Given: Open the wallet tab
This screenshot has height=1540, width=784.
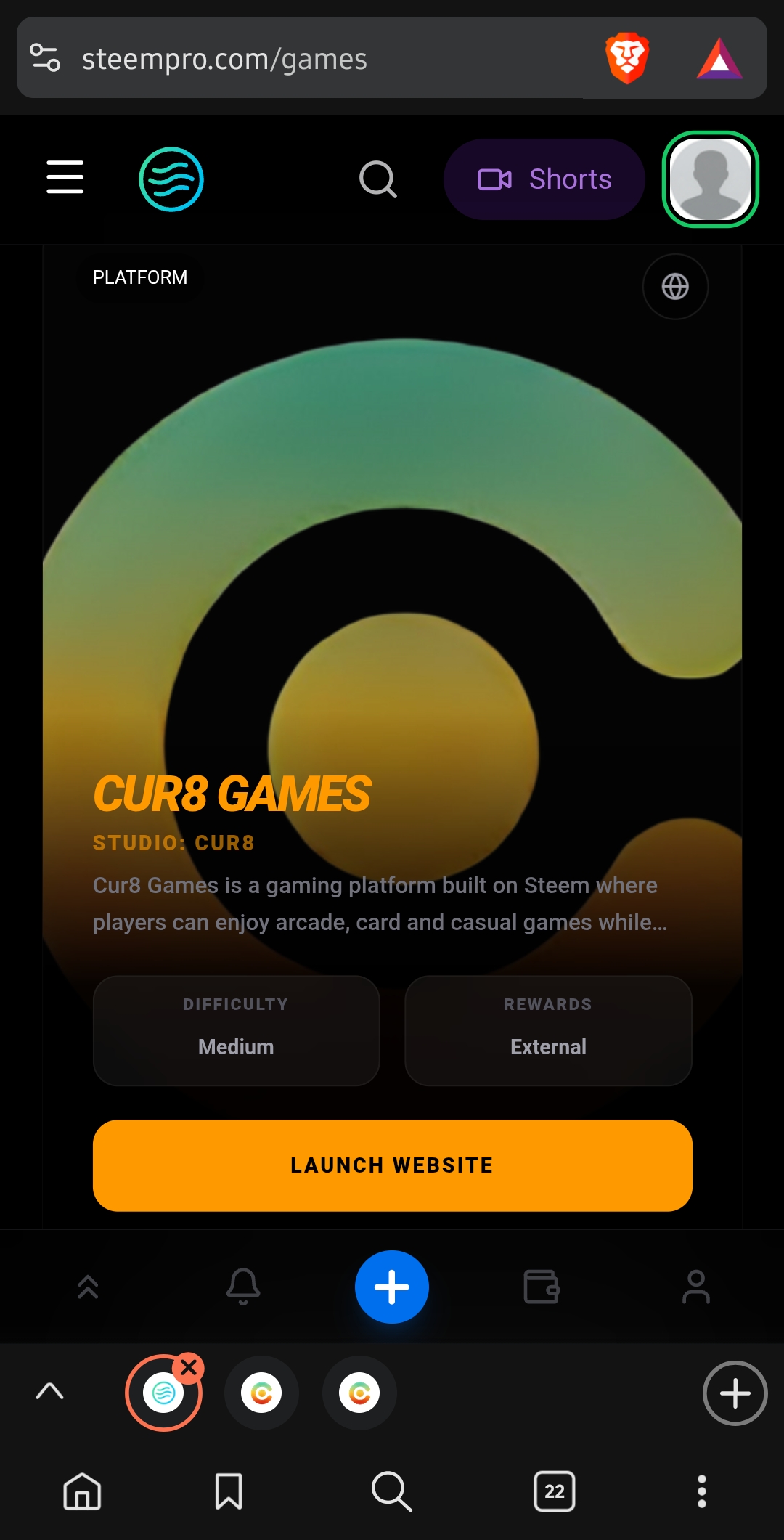Looking at the screenshot, I should 542,1287.
